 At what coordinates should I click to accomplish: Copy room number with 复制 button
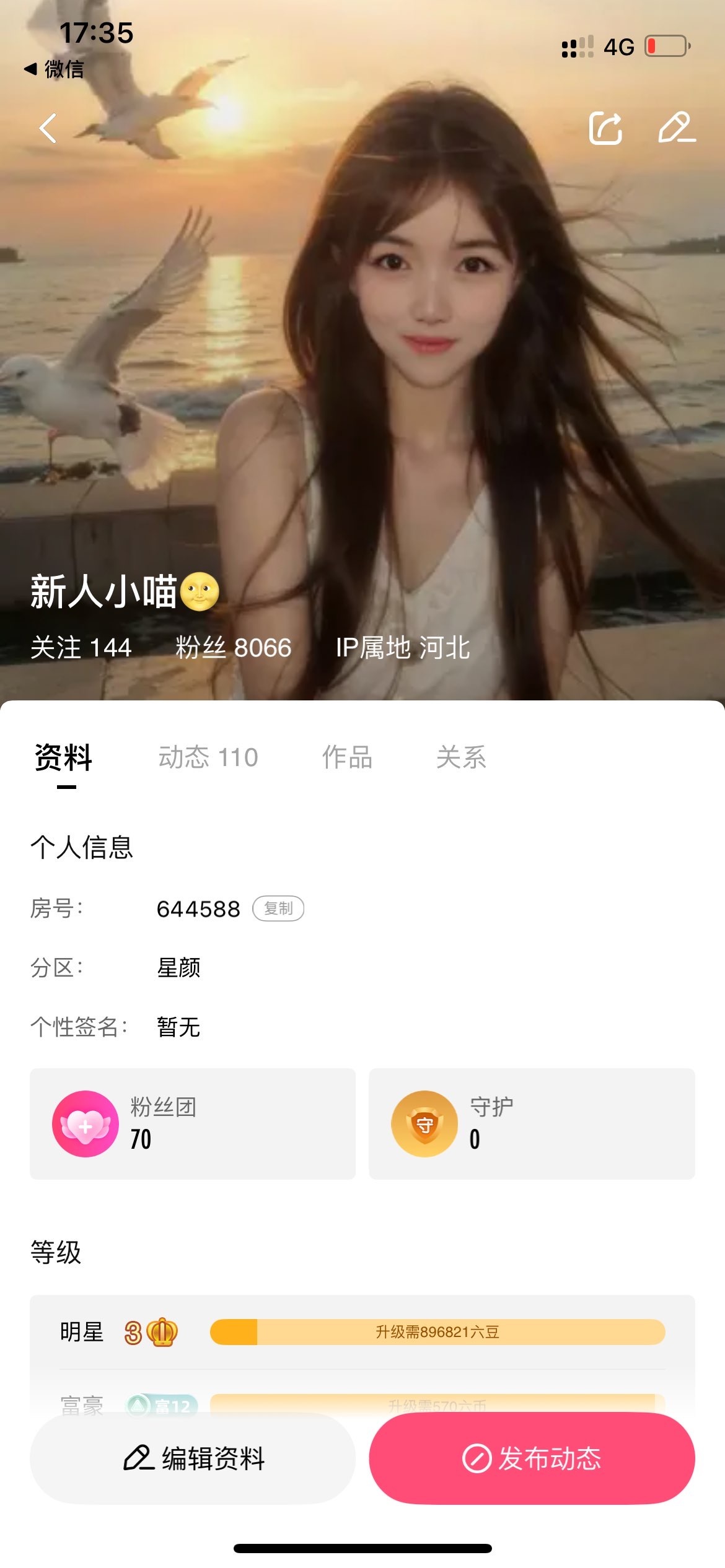(278, 908)
